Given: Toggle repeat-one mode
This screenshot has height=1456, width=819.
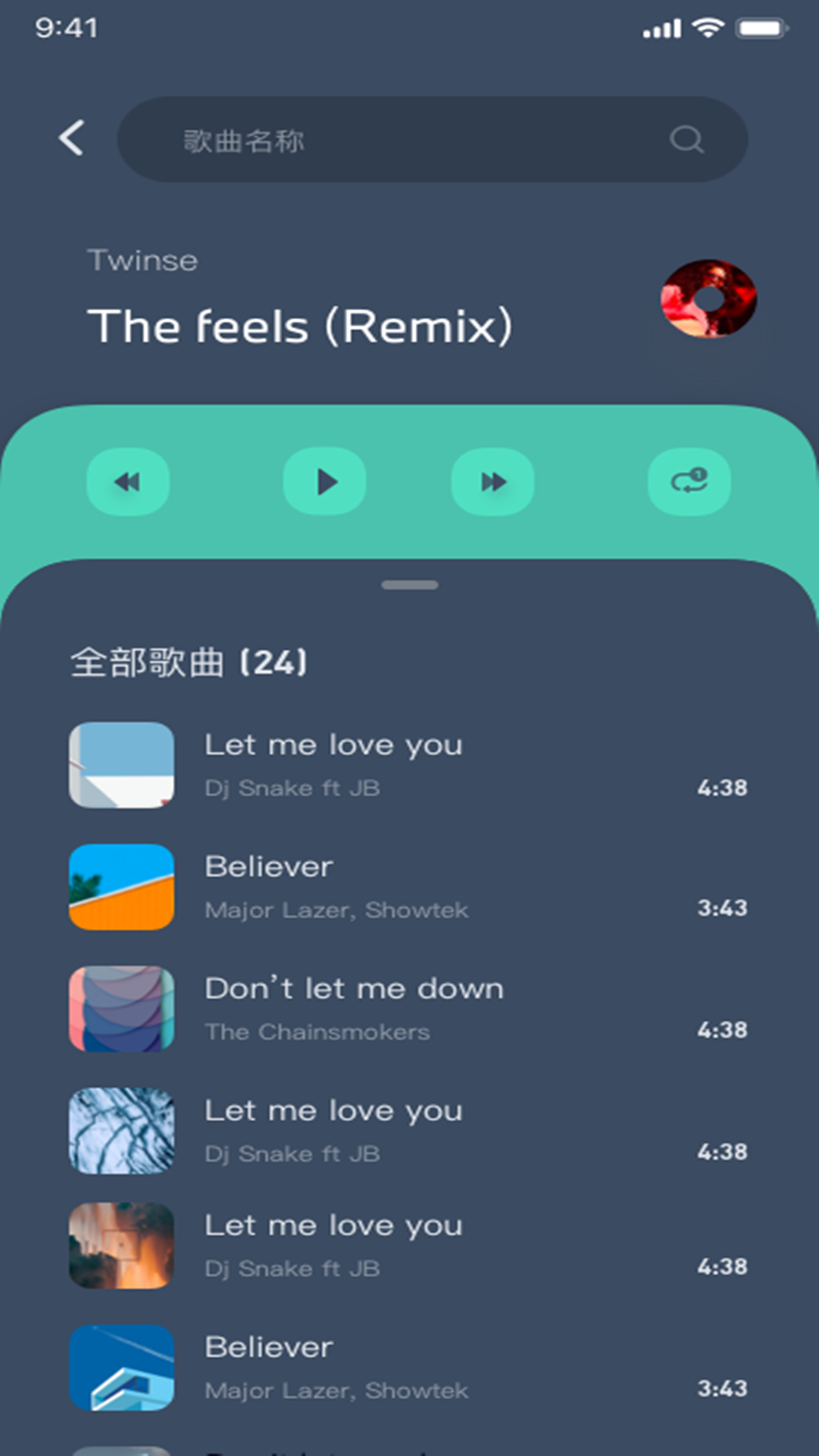Looking at the screenshot, I should point(689,482).
